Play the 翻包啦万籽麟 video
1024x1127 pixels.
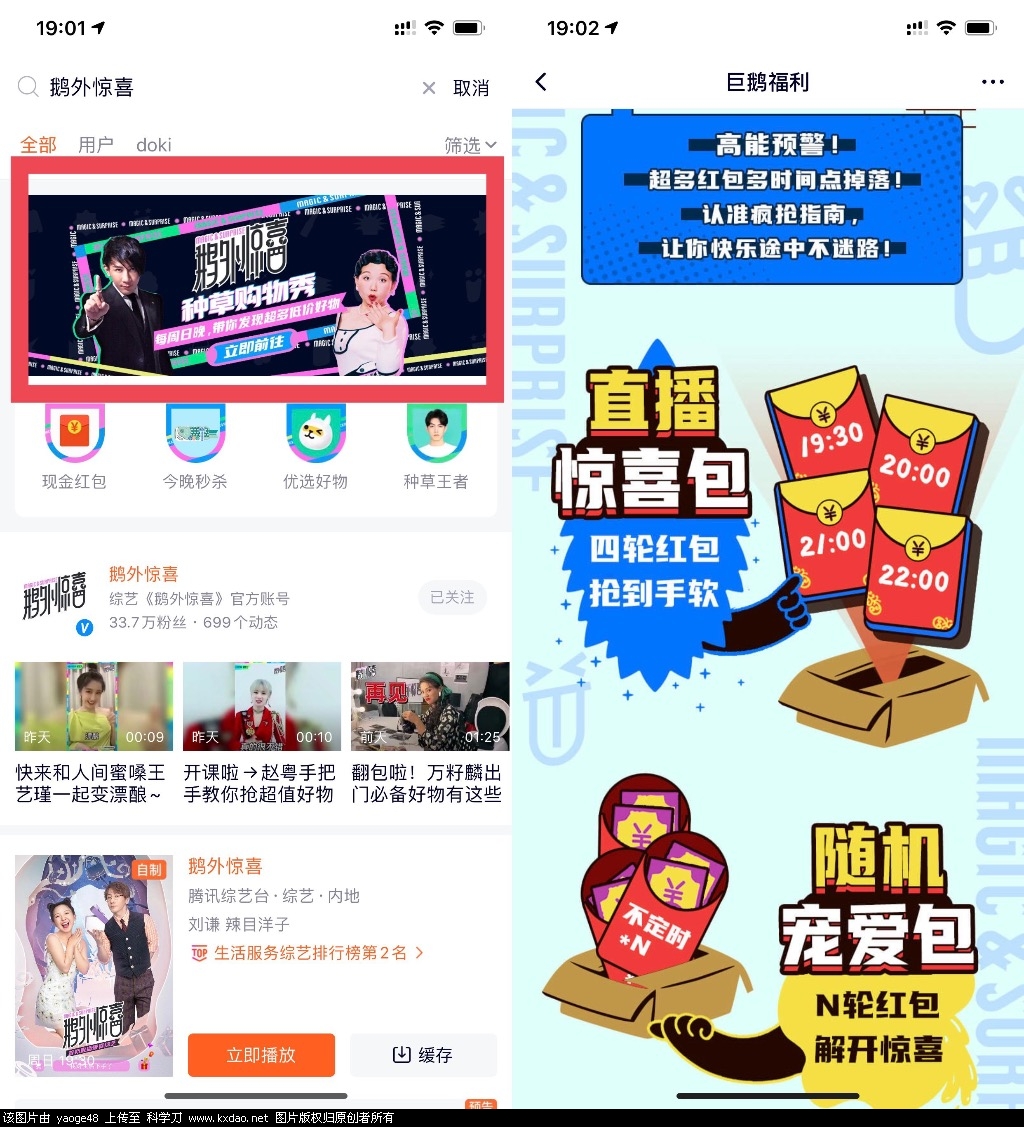(x=430, y=706)
